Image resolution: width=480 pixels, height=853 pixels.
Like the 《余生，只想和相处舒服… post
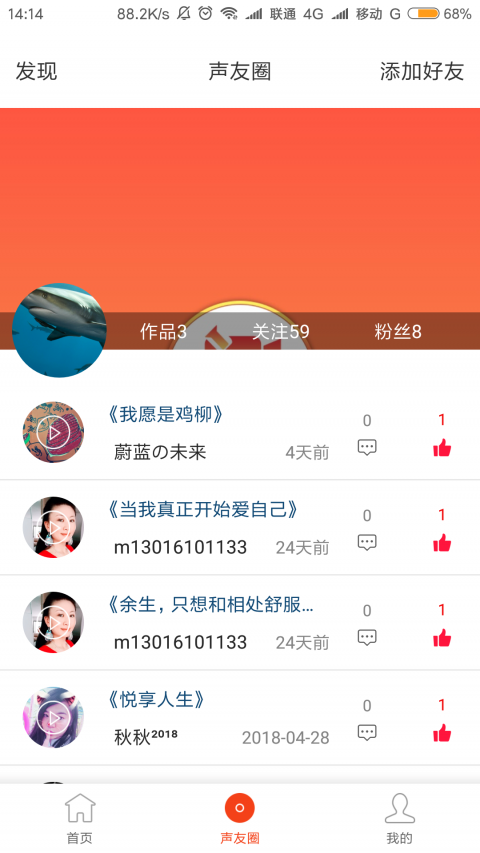[x=442, y=637]
